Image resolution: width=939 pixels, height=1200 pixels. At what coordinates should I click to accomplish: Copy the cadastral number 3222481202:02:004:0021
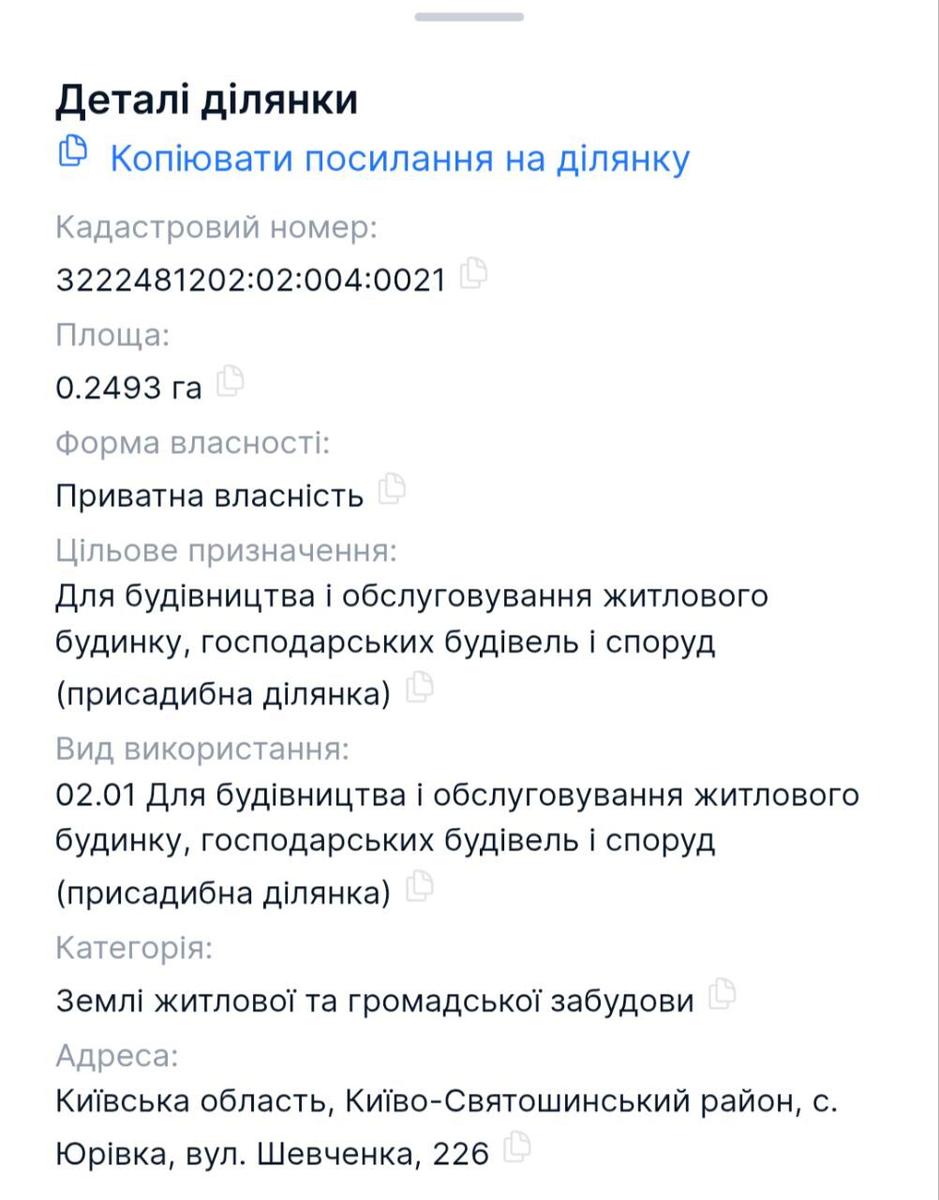click(472, 274)
